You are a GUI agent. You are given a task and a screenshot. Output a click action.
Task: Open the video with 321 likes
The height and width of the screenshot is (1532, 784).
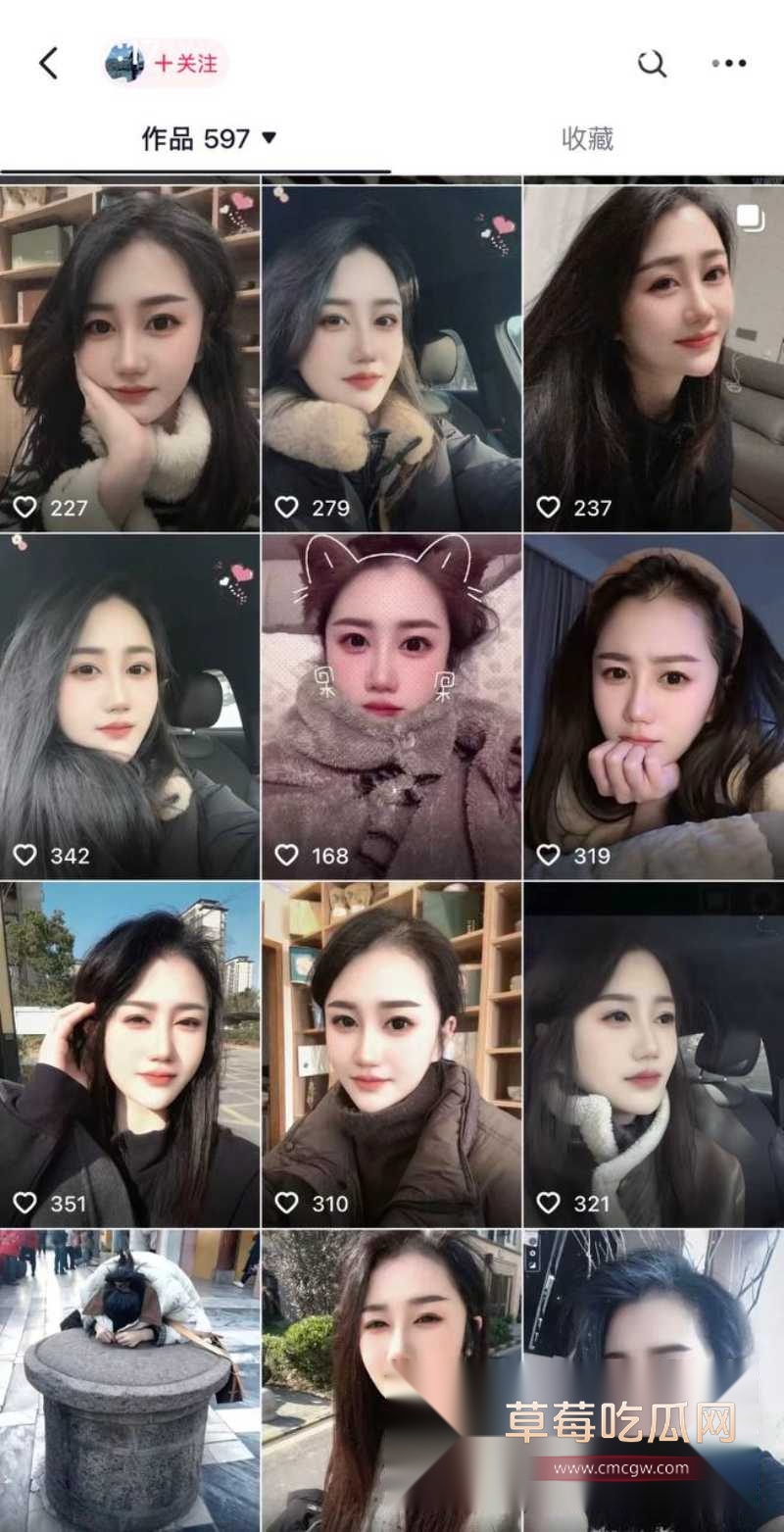(x=654, y=1054)
